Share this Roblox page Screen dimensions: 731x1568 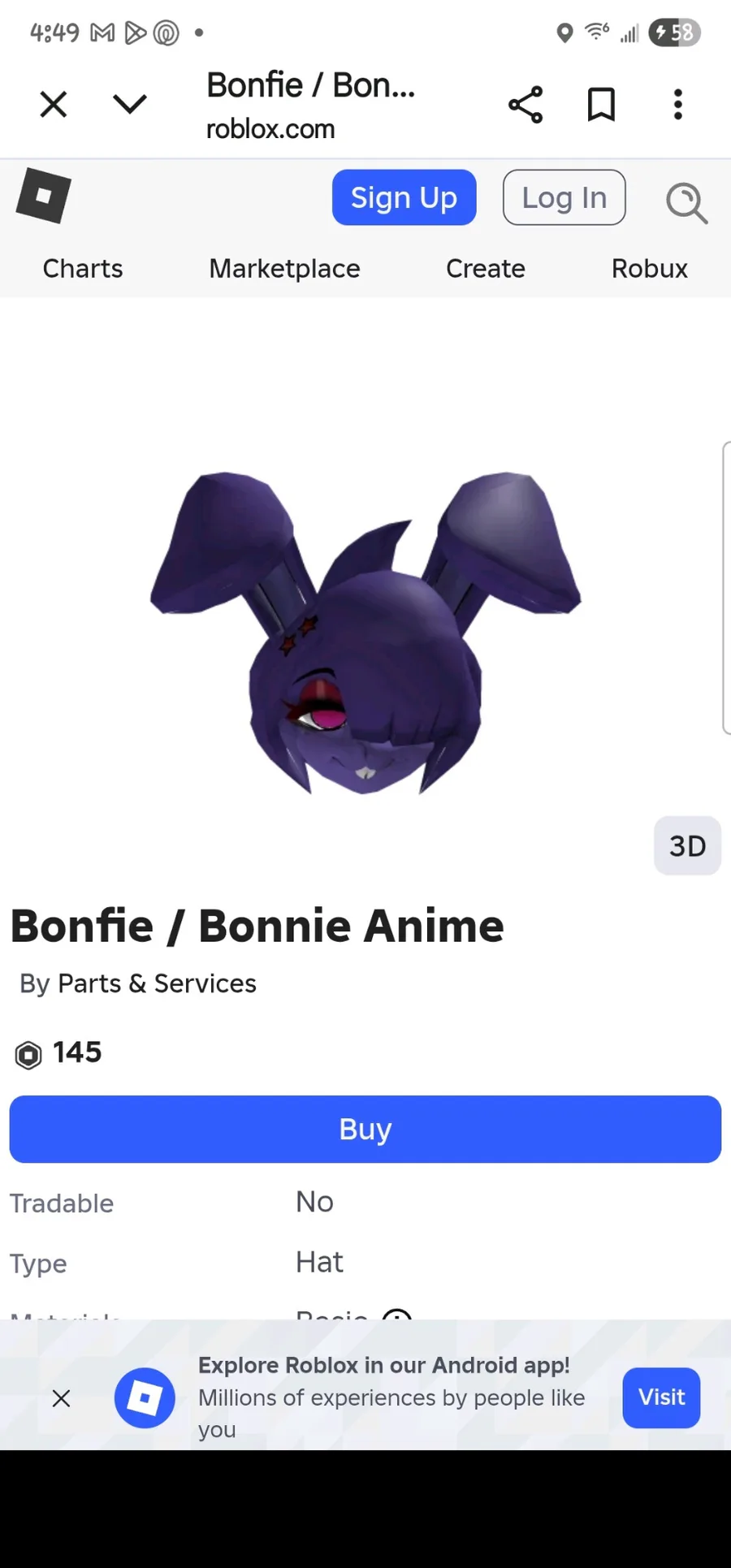[526, 105]
